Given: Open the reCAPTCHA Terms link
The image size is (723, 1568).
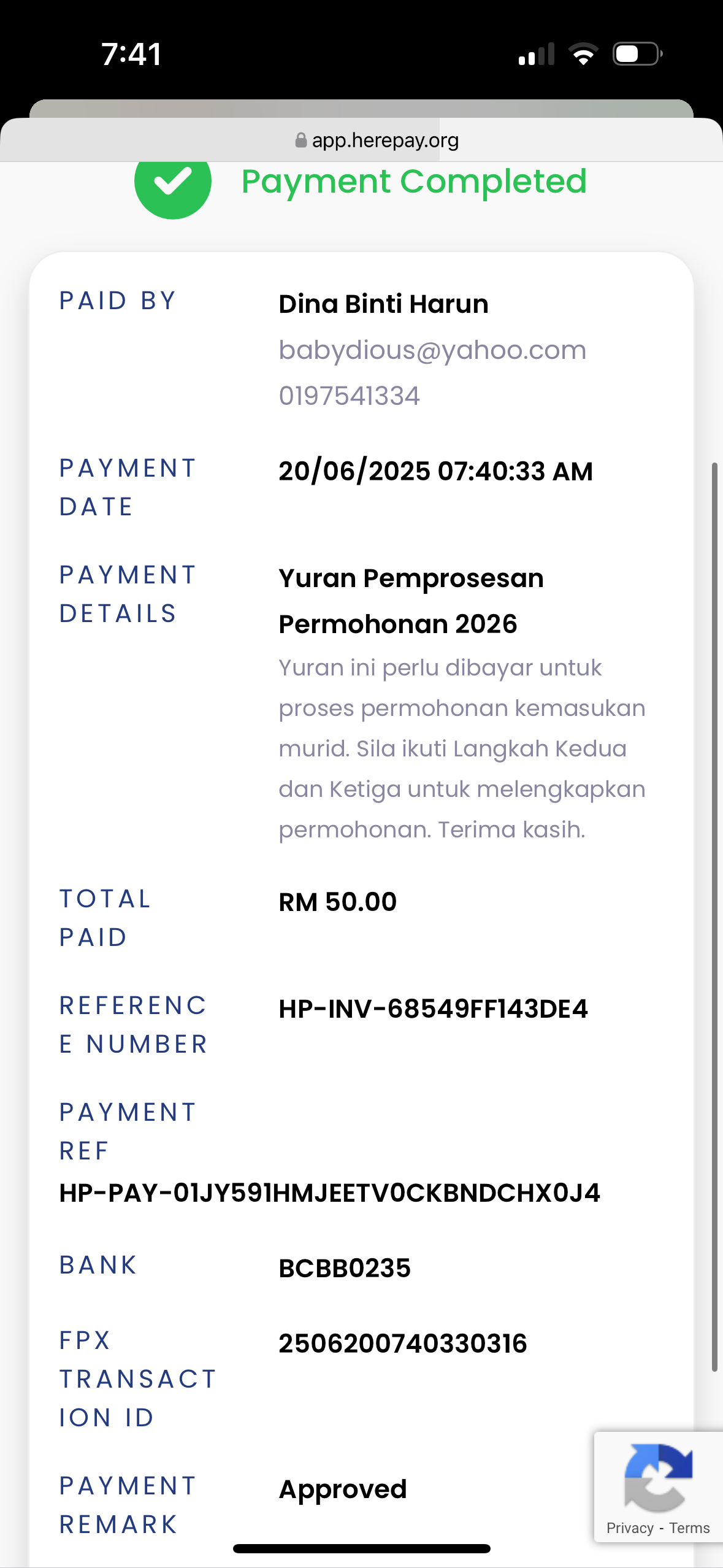Looking at the screenshot, I should point(689,1528).
